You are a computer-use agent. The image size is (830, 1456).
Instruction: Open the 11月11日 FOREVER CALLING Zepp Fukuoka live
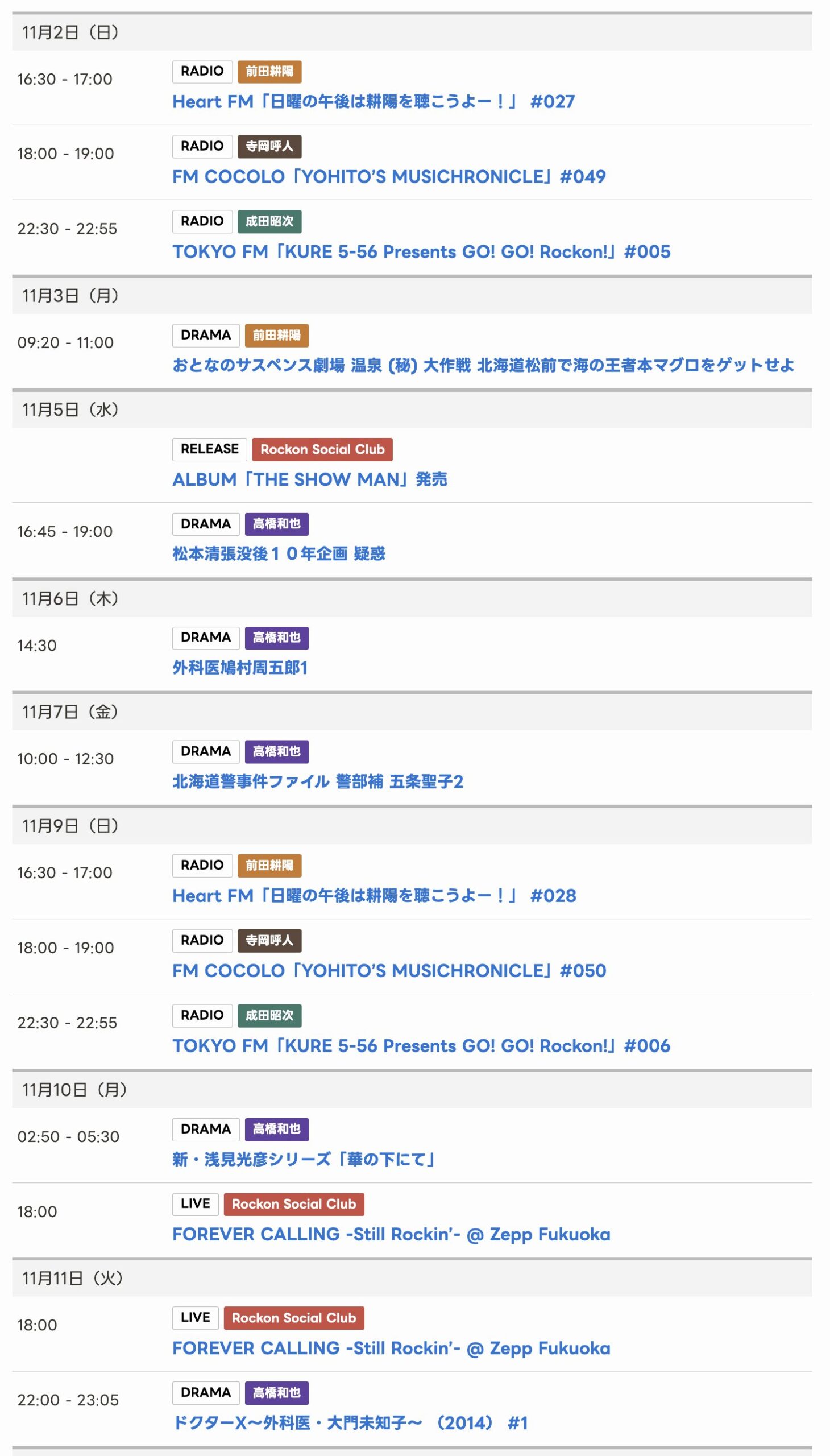point(391,1347)
